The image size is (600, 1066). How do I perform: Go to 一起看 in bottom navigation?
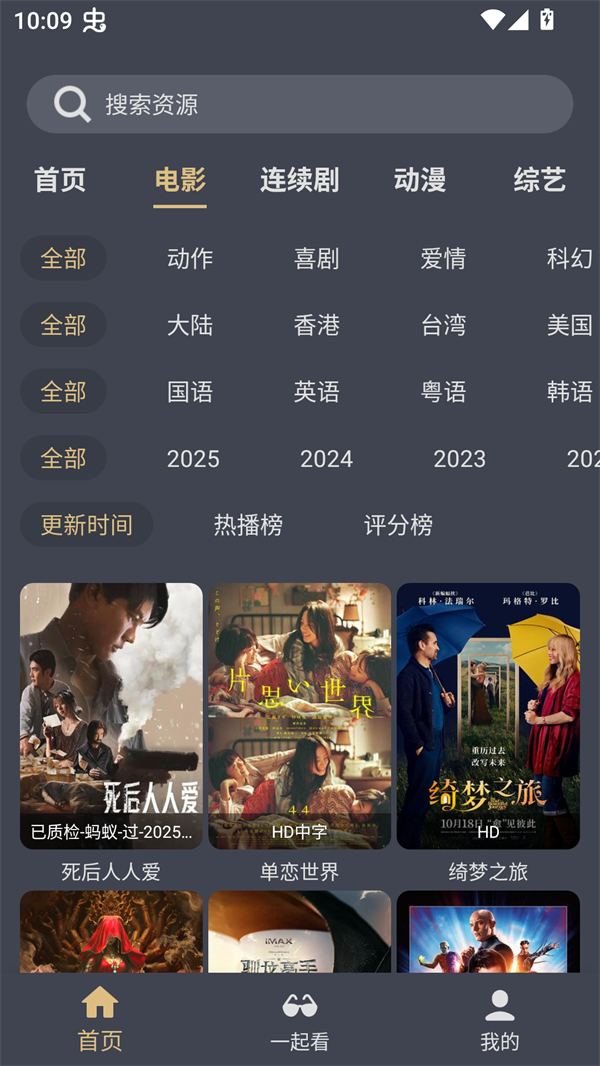coord(300,1020)
